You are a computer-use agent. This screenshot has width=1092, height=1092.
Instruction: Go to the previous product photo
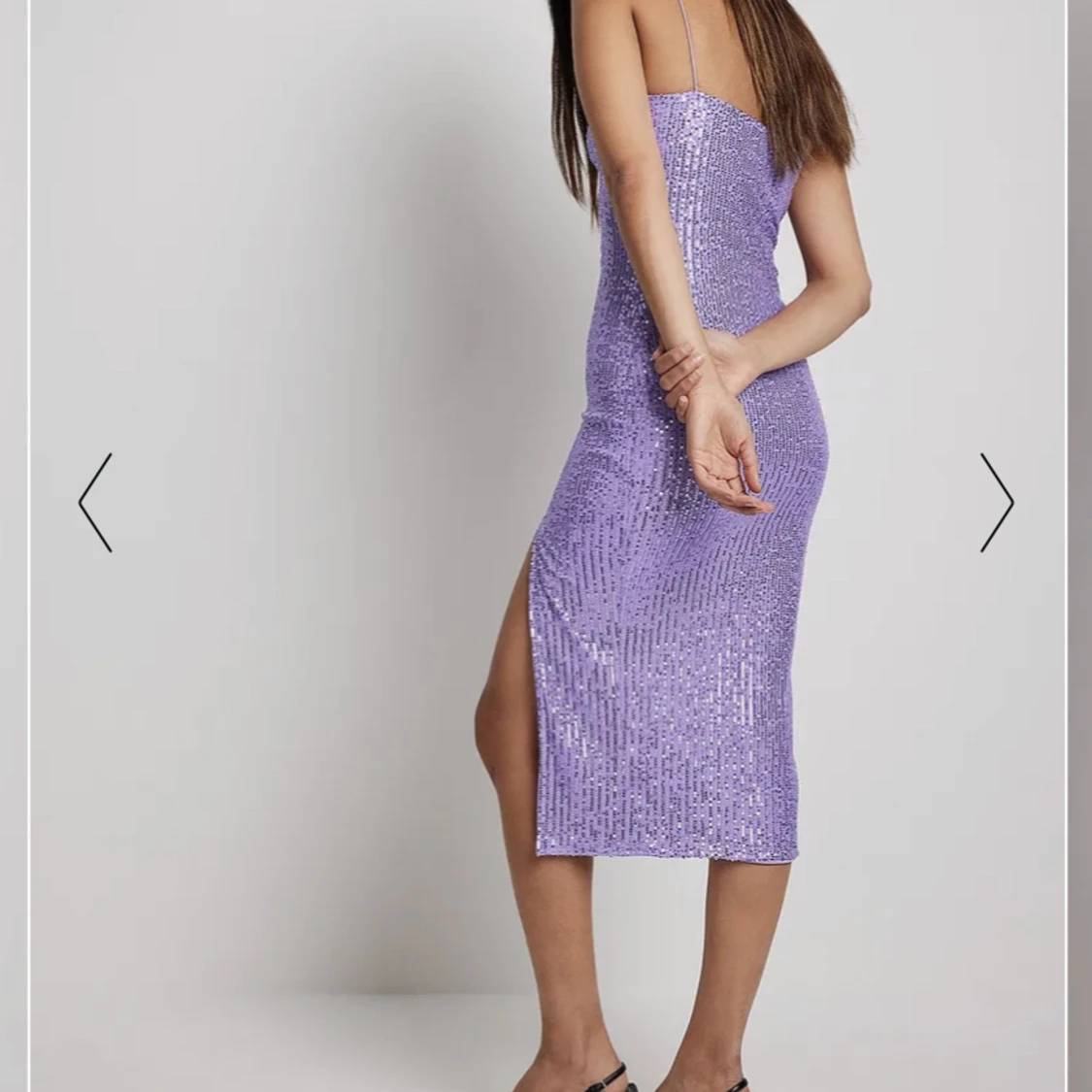(x=95, y=503)
